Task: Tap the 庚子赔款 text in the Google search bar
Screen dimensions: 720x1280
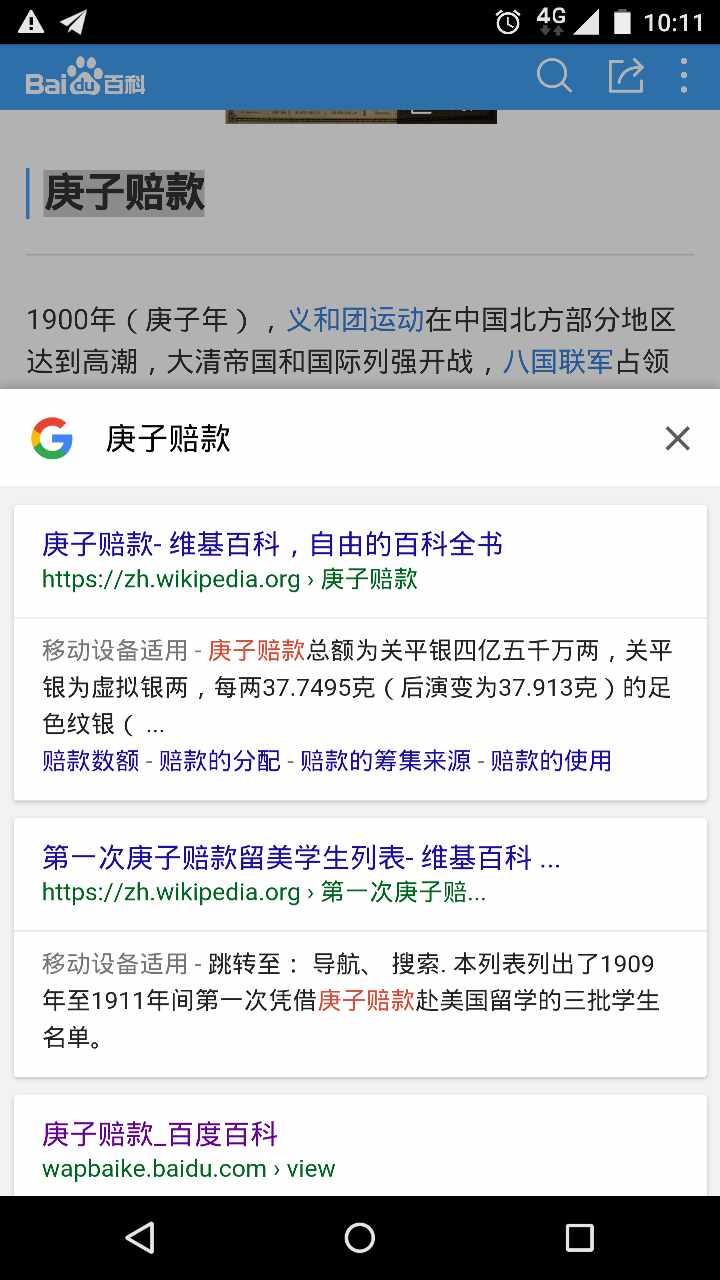Action: point(168,437)
